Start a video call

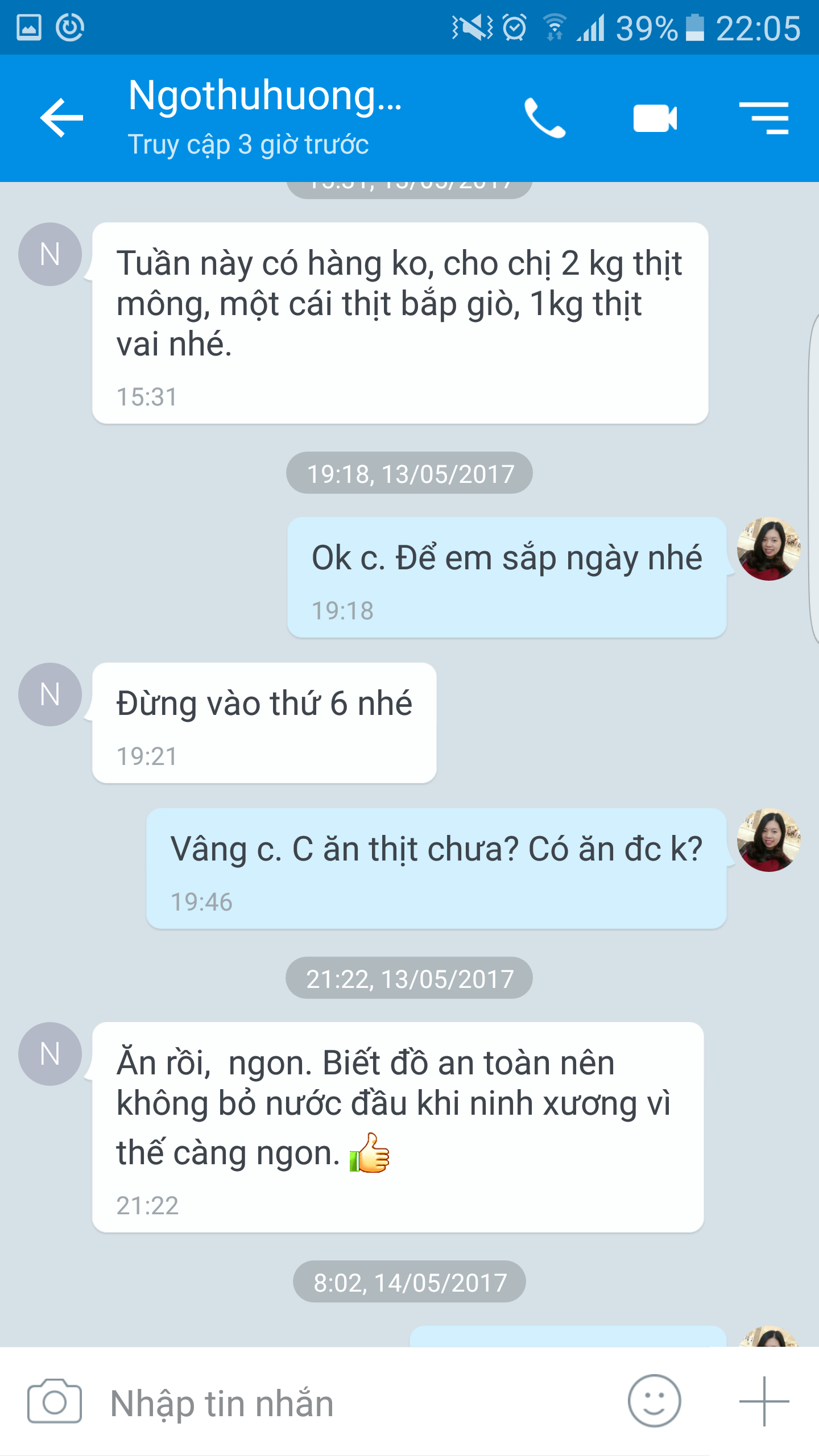pyautogui.click(x=655, y=118)
